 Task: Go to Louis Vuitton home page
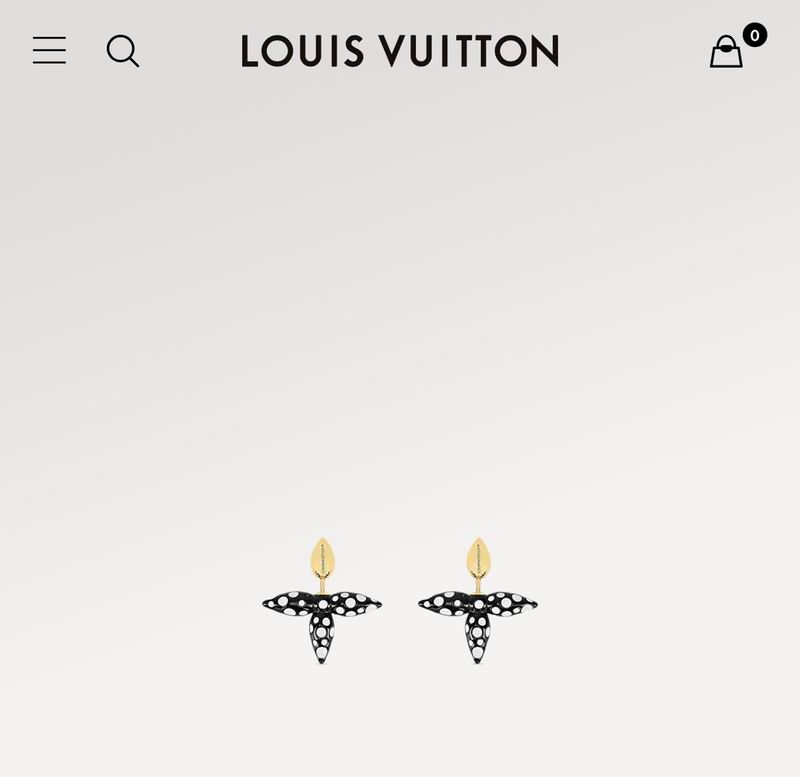(x=400, y=51)
